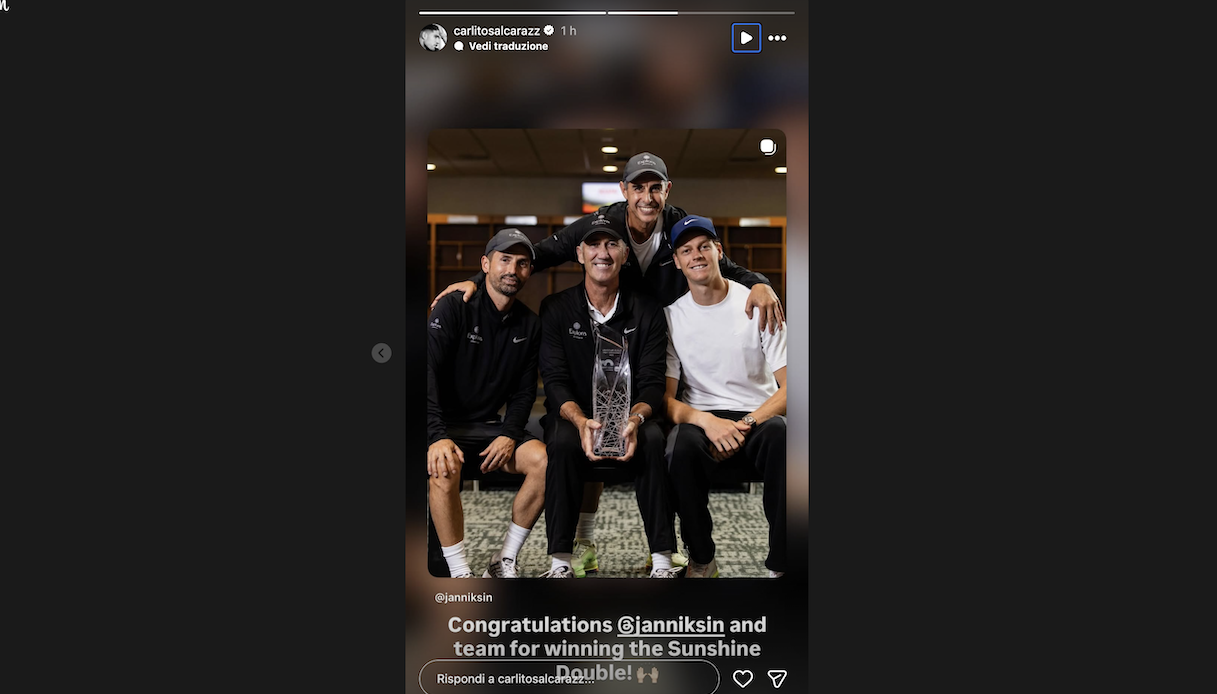Image resolution: width=1217 pixels, height=694 pixels.
Task: Open carlitosalcarazz profile from story header
Action: click(496, 31)
